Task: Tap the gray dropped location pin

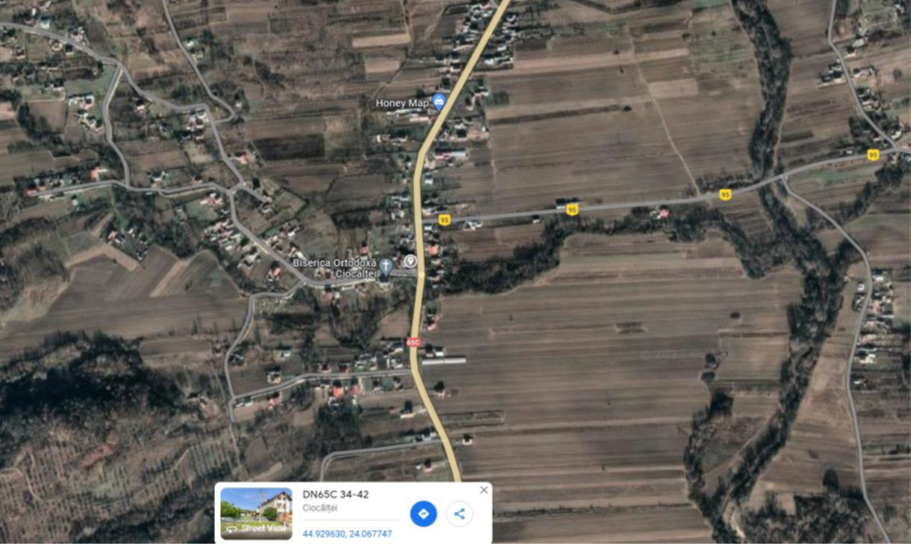Action: pos(411,261)
